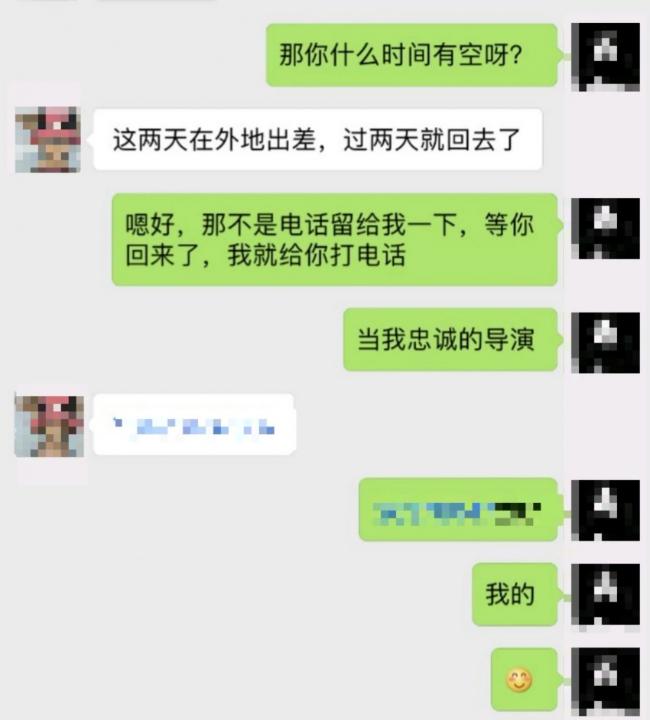Tap sender avatar next to "那你什么时间有空呀?"
650x720 pixels.
click(604, 53)
